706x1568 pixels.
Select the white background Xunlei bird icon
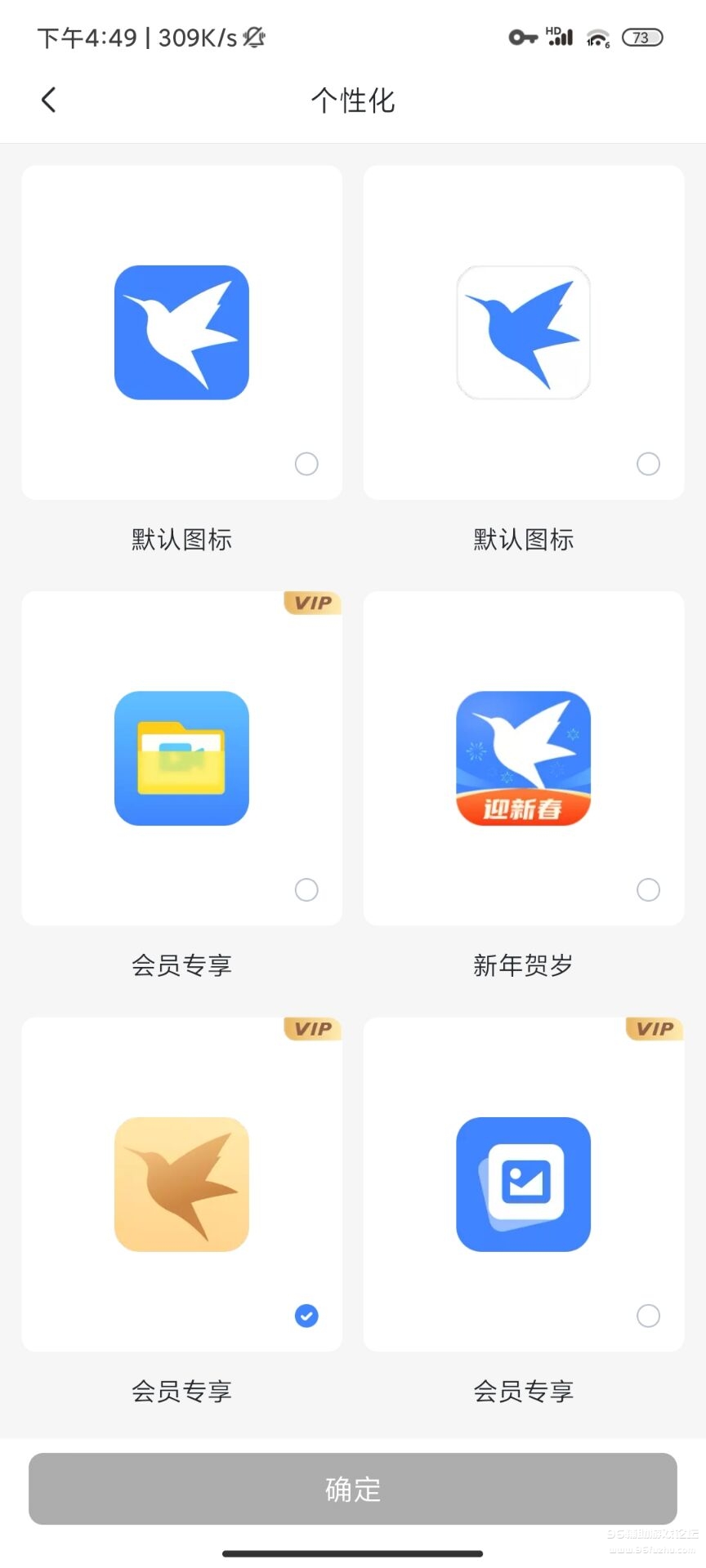523,332
